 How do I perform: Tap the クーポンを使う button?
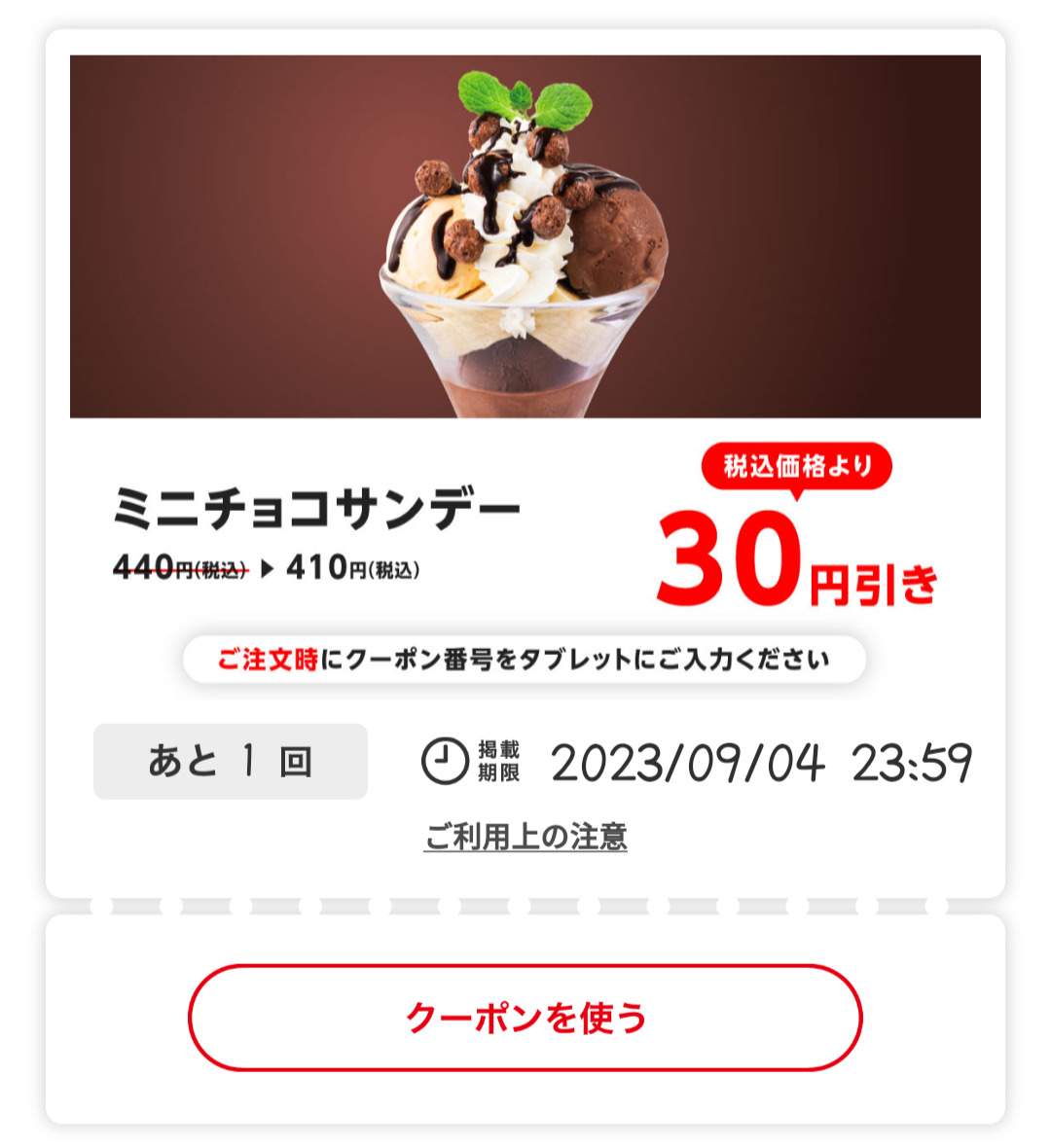tap(525, 1018)
